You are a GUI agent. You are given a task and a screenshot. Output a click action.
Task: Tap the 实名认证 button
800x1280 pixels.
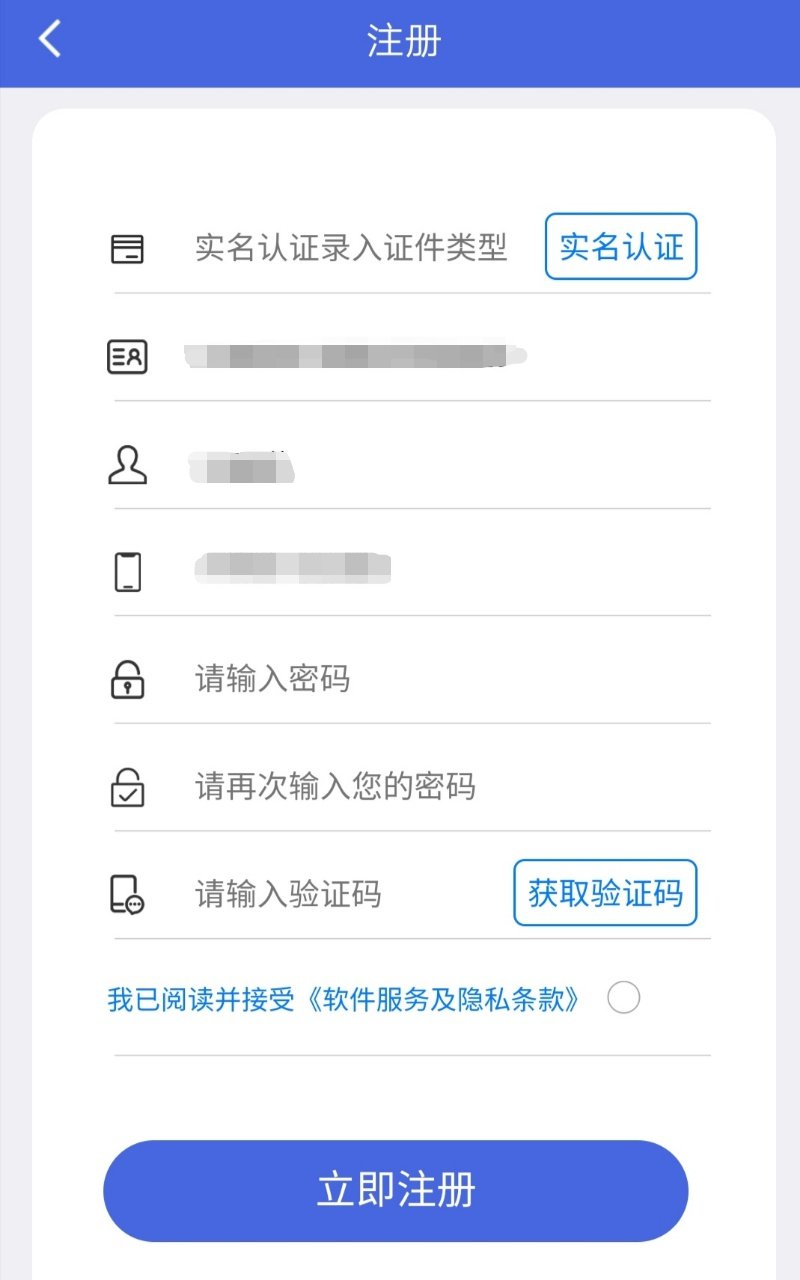(620, 246)
